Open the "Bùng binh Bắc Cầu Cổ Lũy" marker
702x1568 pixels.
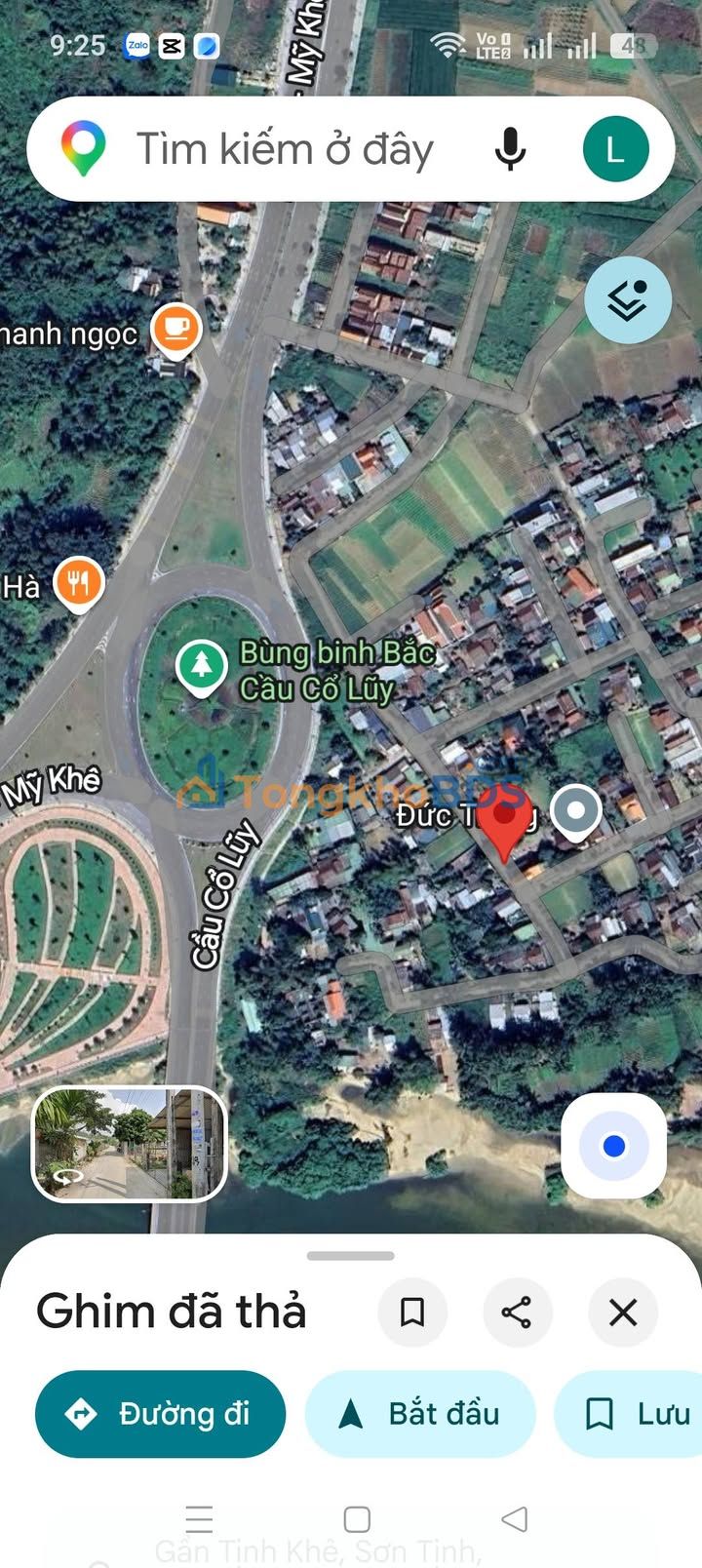[x=202, y=667]
